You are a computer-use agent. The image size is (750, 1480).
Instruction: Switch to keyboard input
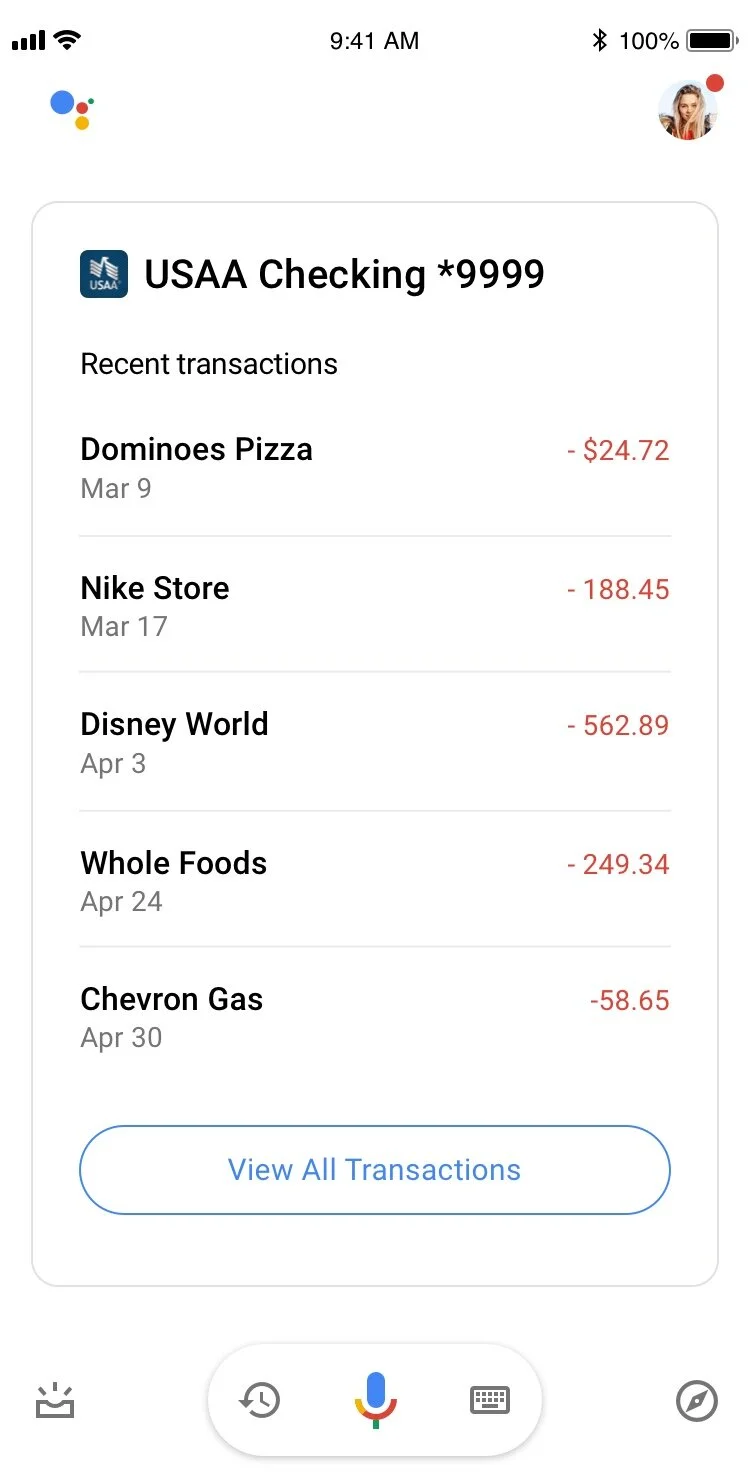[x=490, y=1400]
